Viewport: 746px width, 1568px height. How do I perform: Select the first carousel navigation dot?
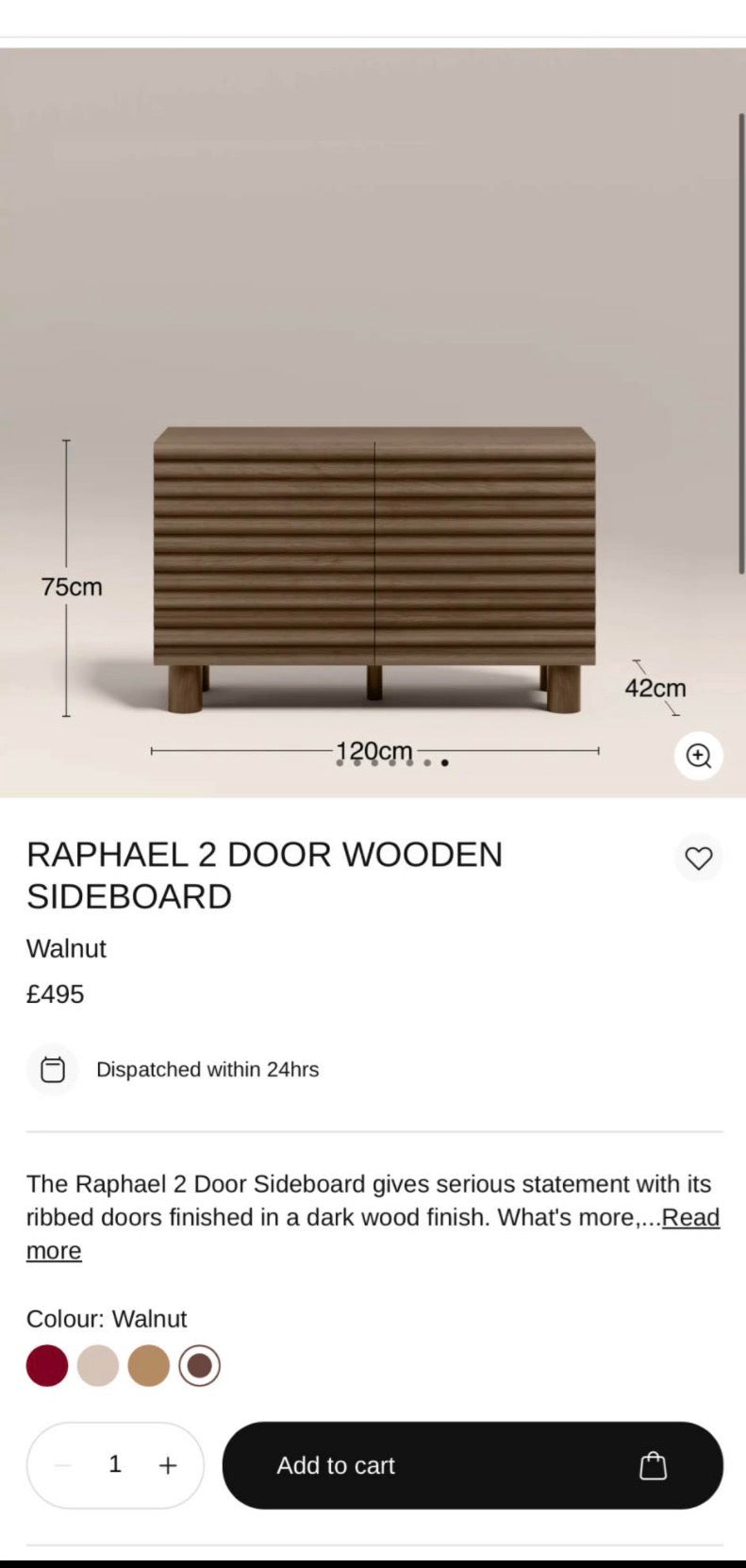point(340,761)
